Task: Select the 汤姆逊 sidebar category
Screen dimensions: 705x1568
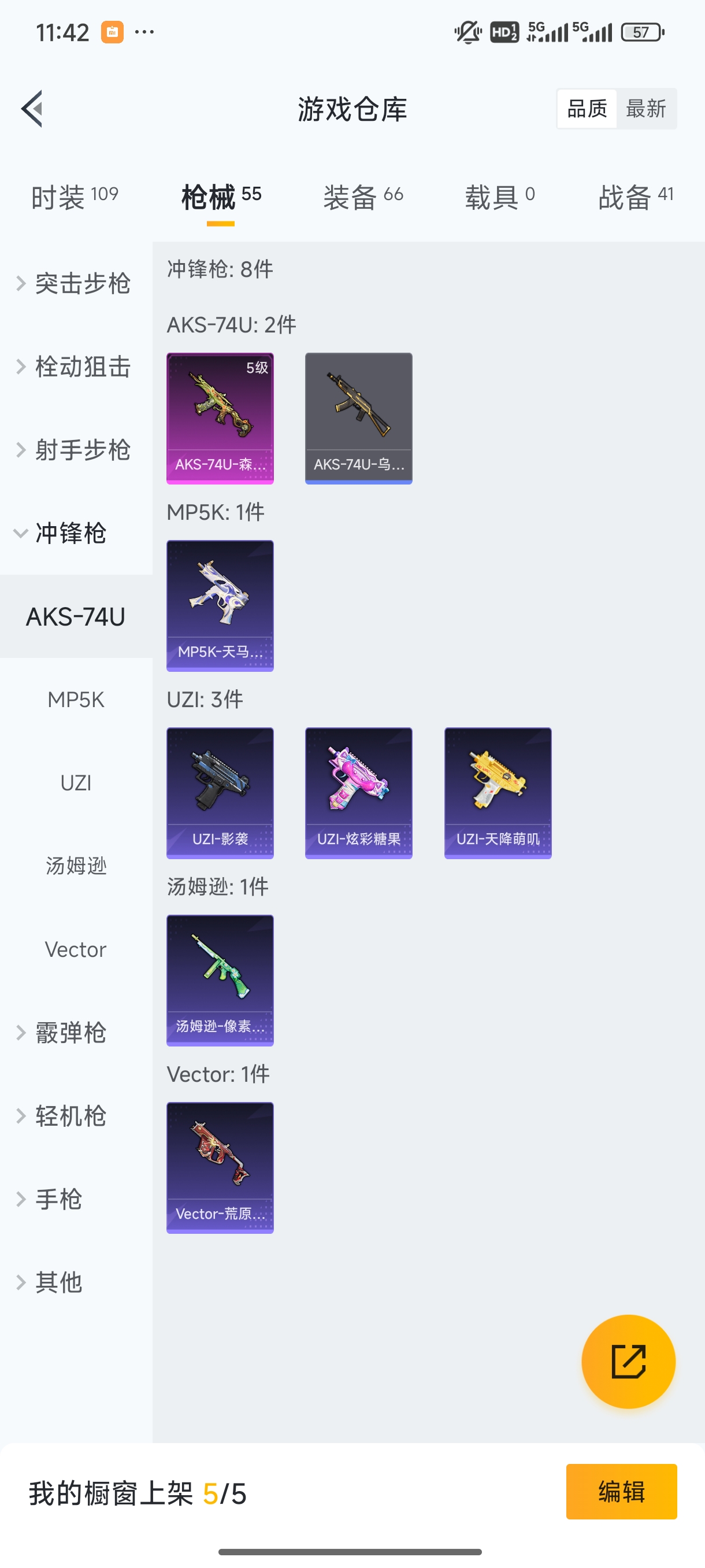Action: click(x=75, y=866)
